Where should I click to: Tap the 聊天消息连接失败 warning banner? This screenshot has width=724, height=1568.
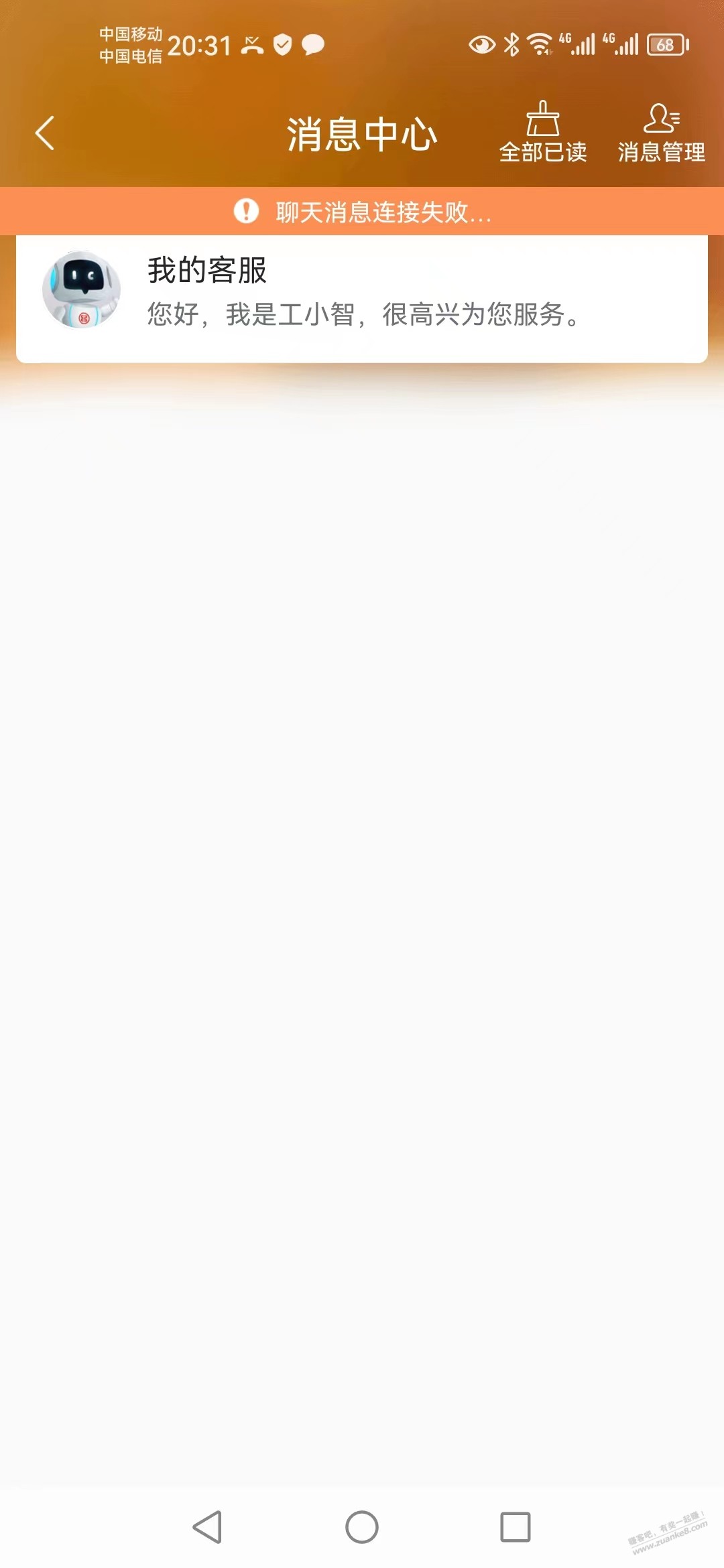tap(362, 211)
